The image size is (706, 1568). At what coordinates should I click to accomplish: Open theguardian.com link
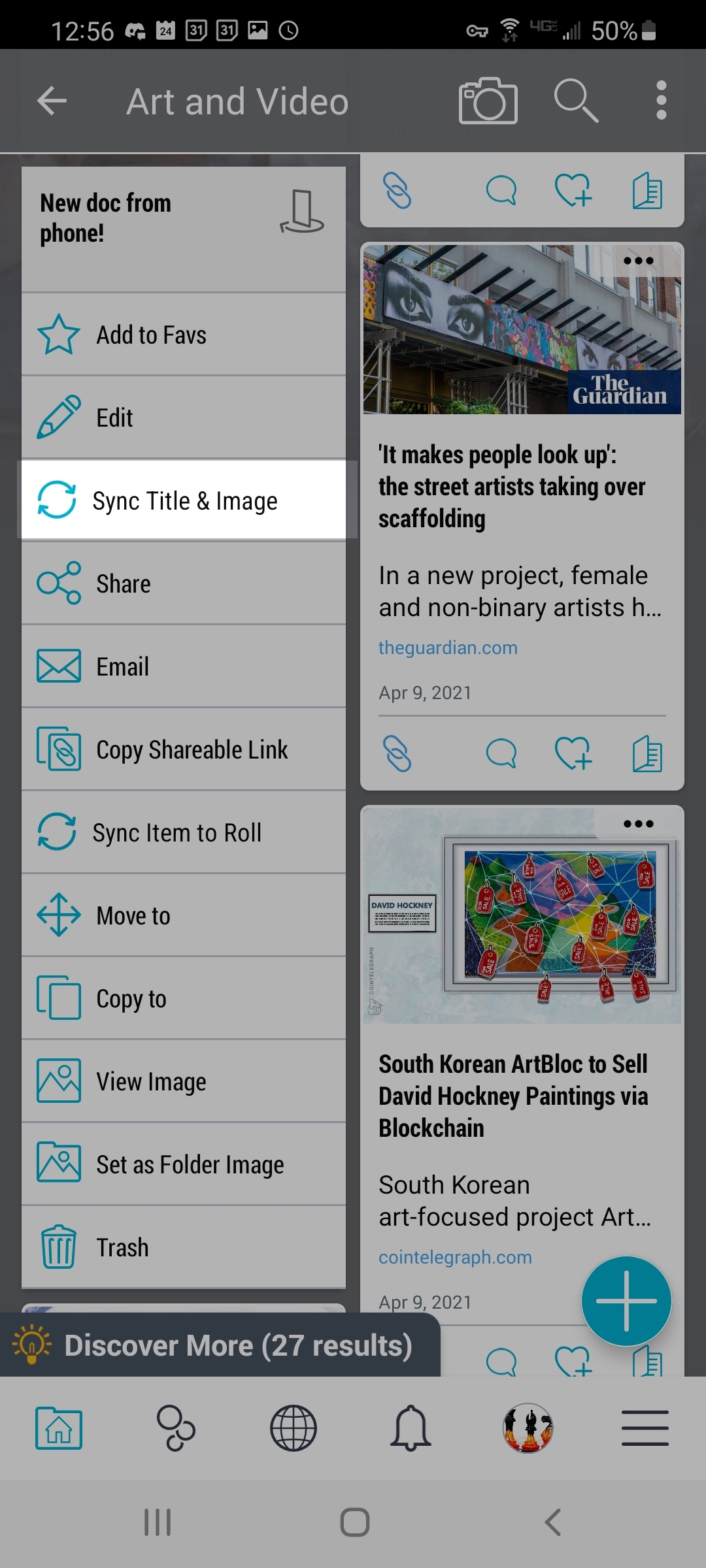448,647
